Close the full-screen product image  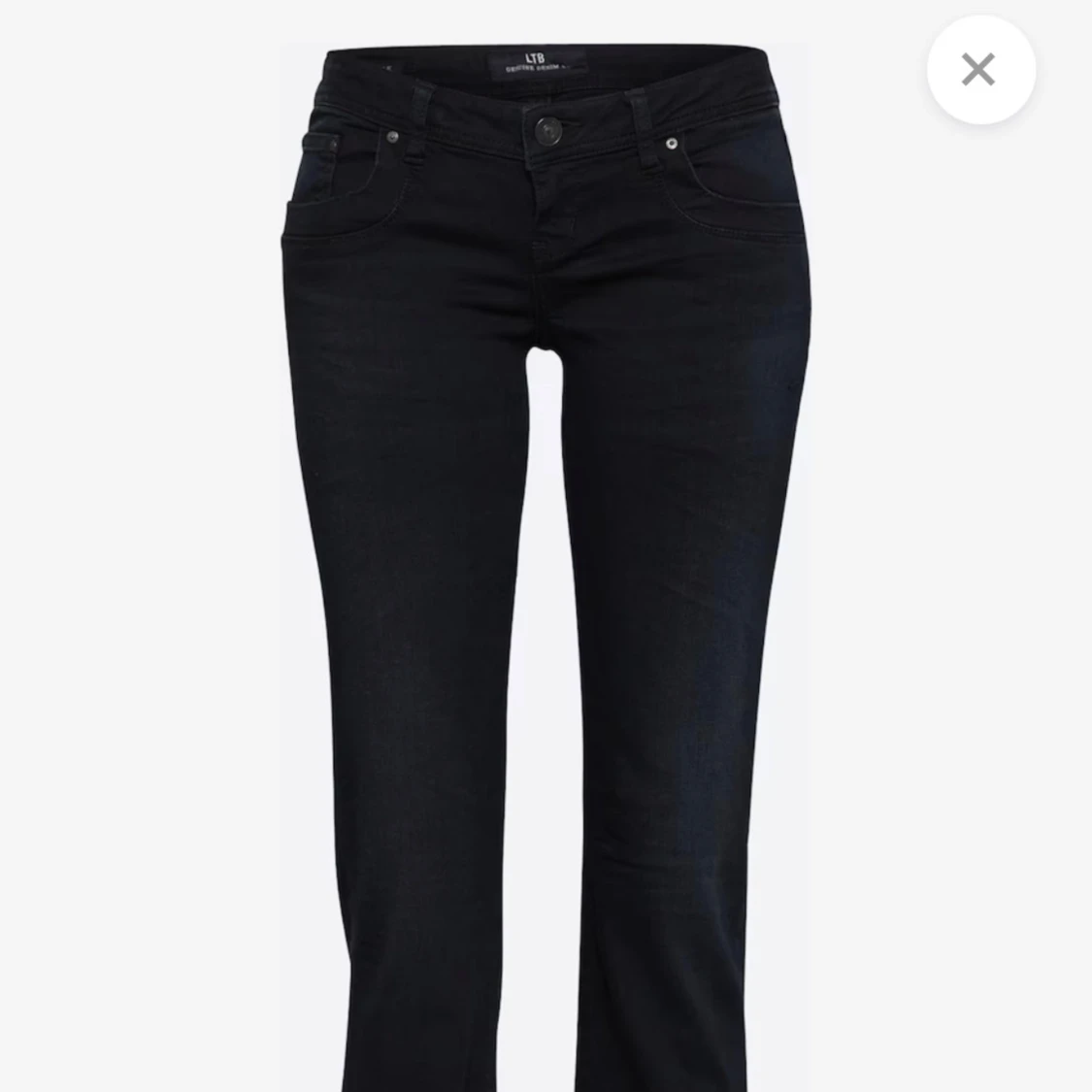[979, 70]
